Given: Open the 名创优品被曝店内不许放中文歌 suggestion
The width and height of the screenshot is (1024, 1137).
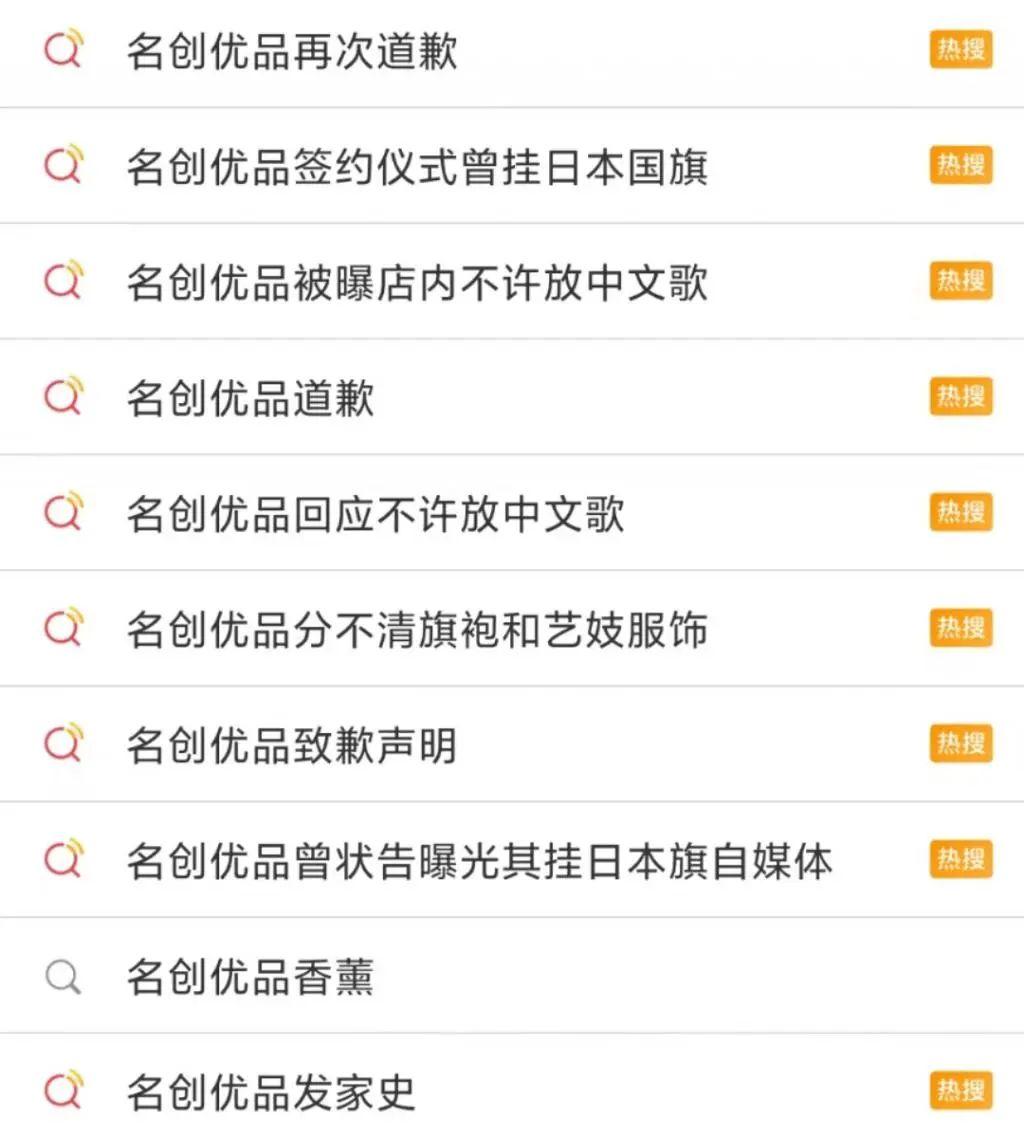Looking at the screenshot, I should point(415,280).
